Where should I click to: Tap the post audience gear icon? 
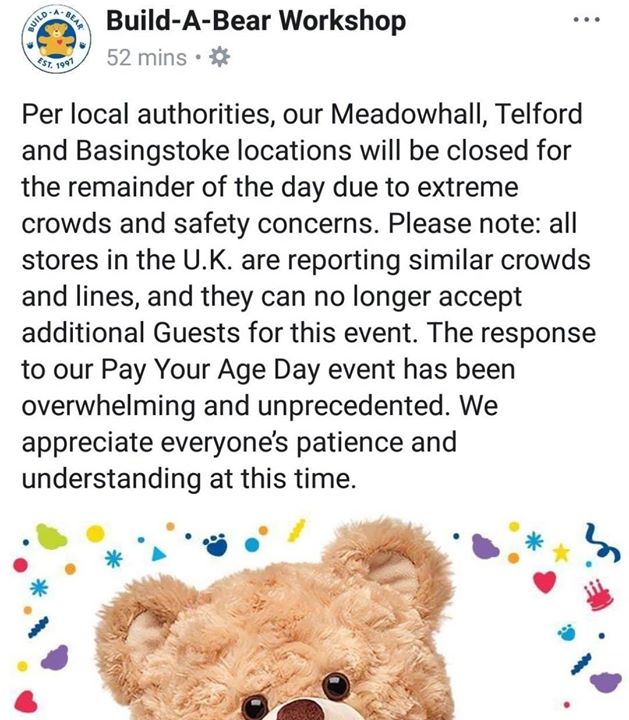[217, 58]
